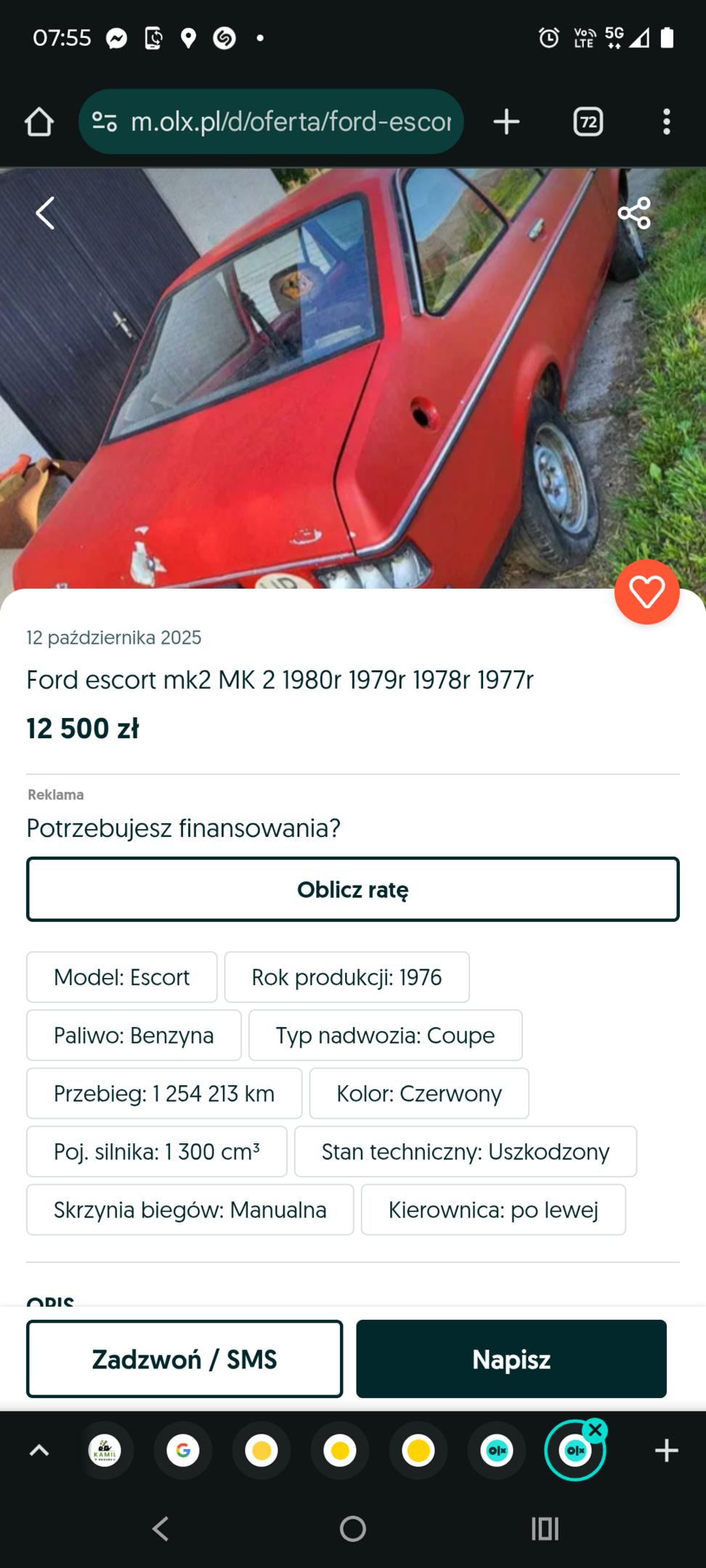Open a new browser tab

[x=506, y=121]
